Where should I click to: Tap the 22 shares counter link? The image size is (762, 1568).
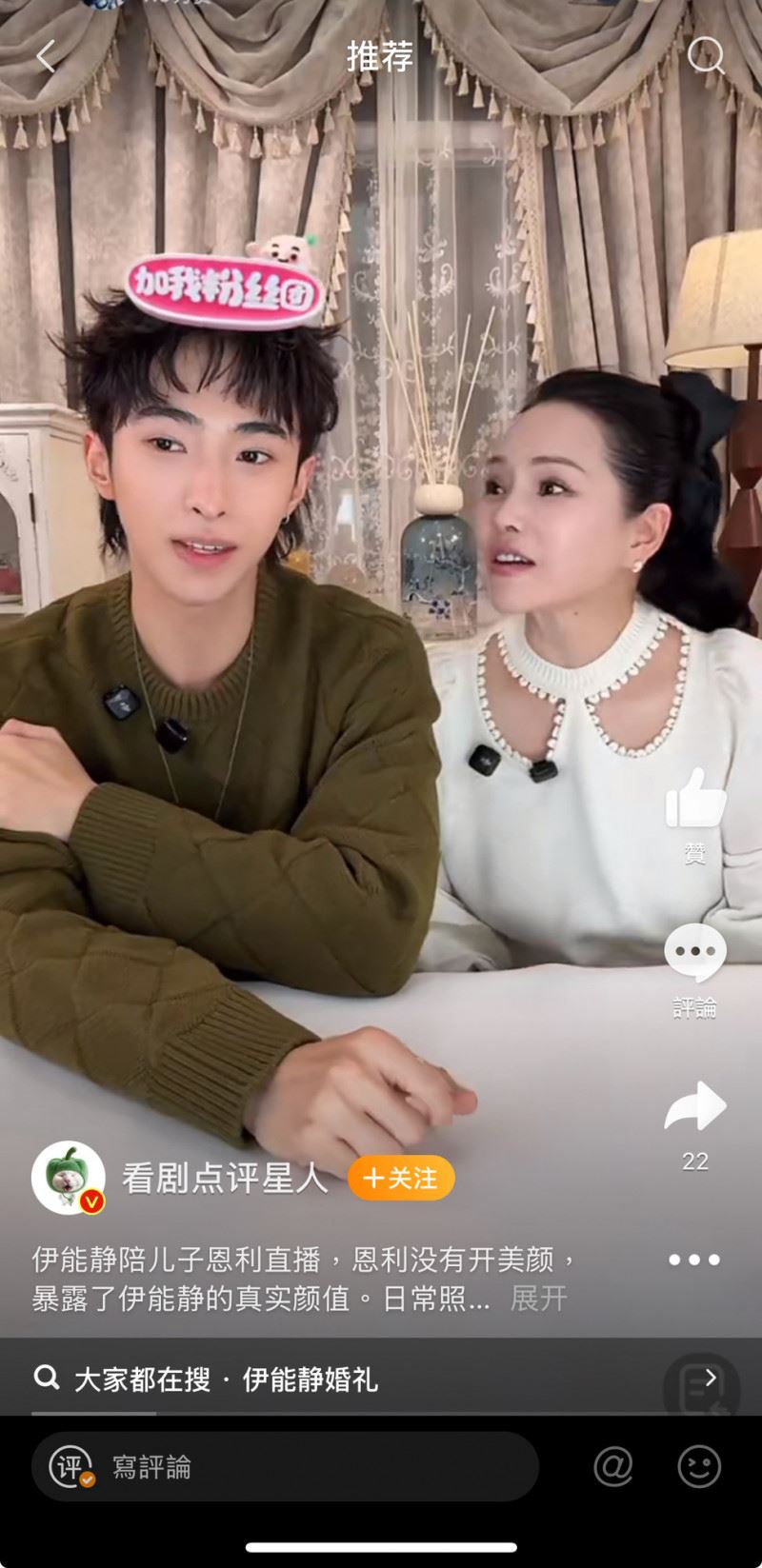(696, 1161)
